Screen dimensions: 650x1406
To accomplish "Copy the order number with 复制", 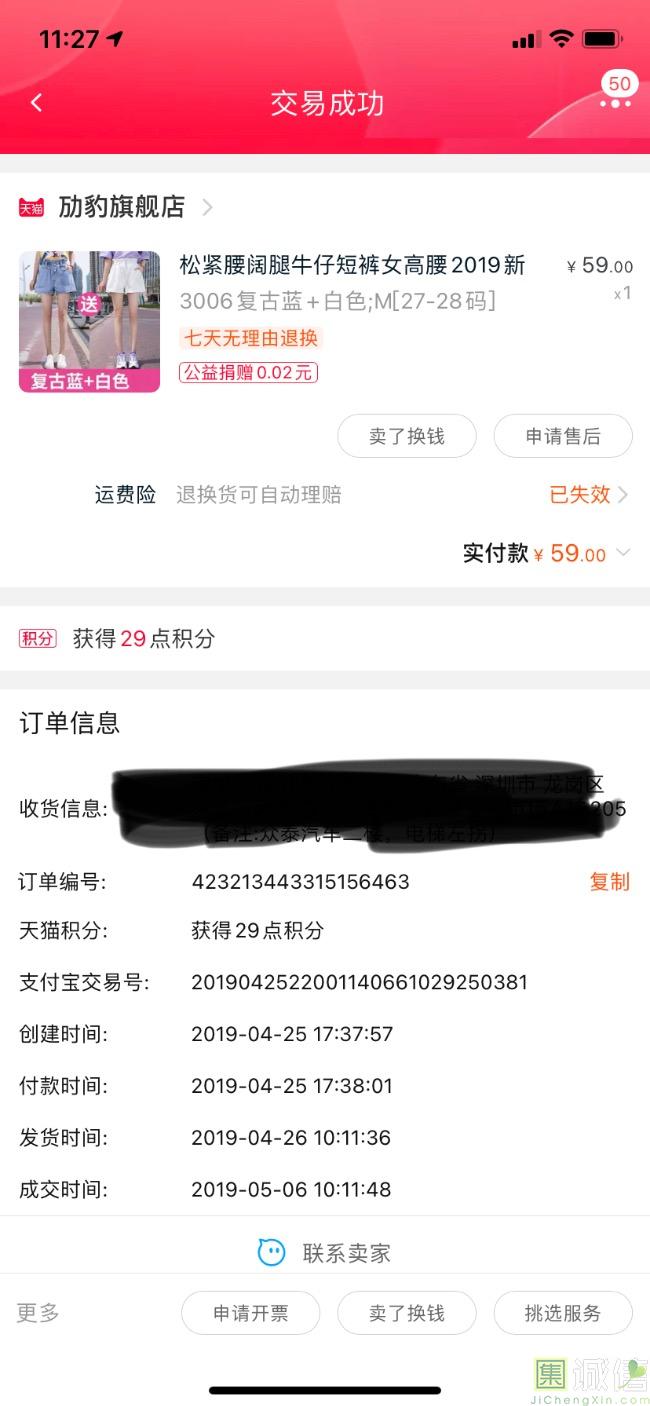I will tap(609, 881).
